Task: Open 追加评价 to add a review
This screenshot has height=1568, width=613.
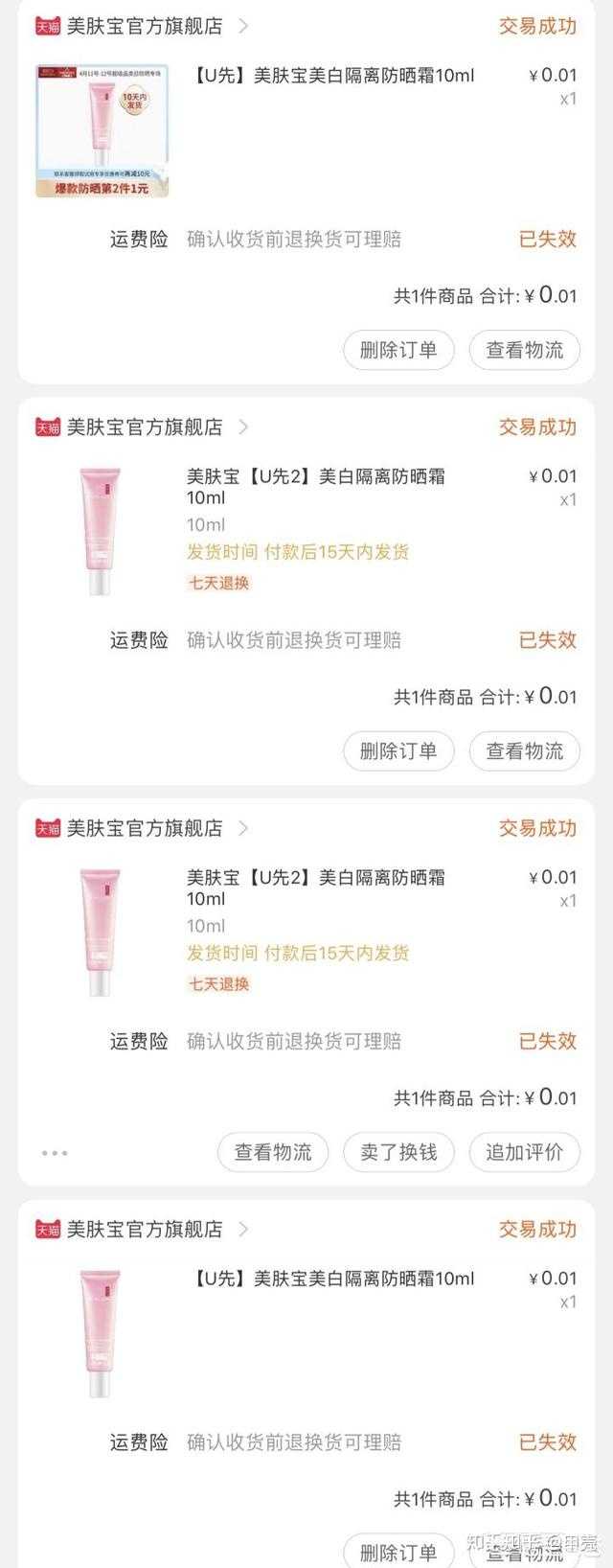Action: pyautogui.click(x=524, y=1152)
